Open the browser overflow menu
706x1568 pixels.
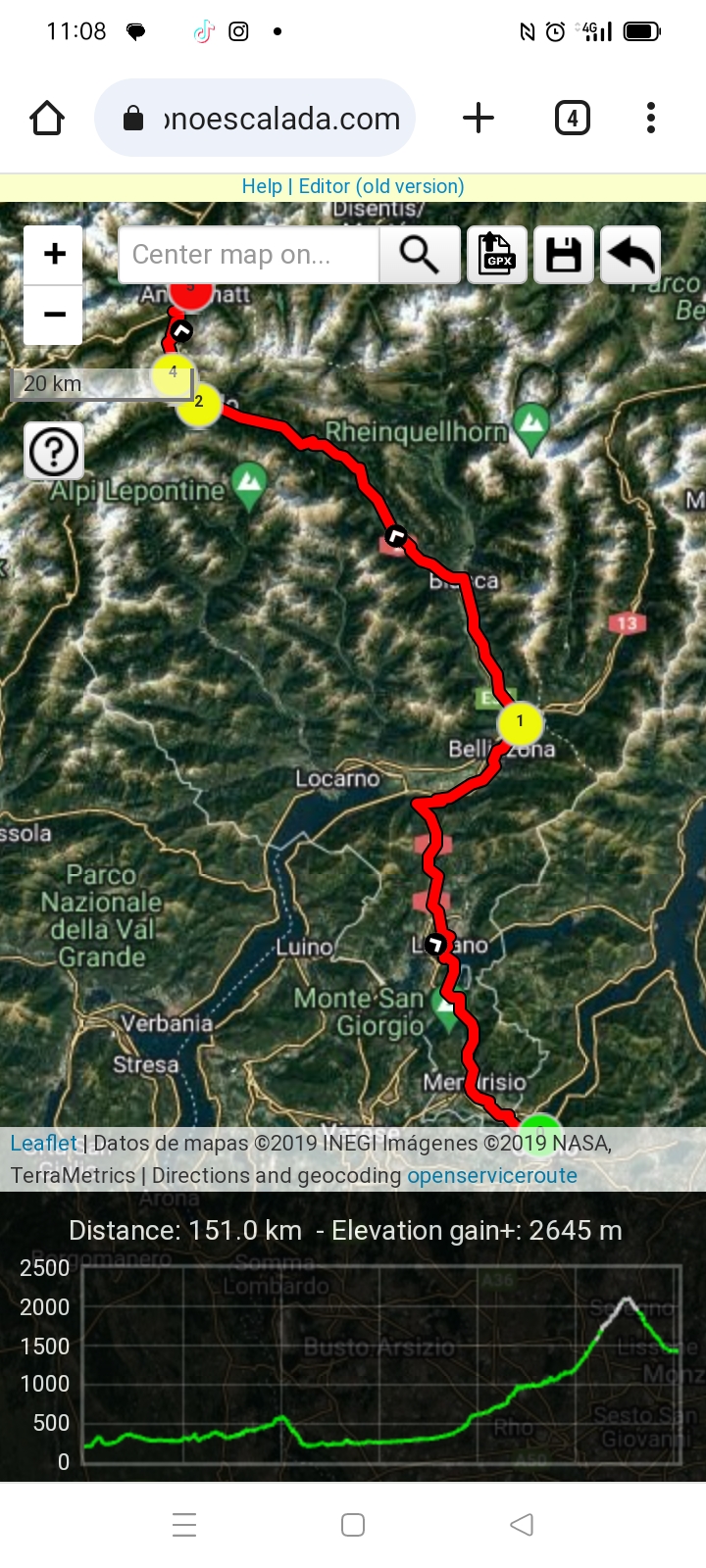click(650, 119)
